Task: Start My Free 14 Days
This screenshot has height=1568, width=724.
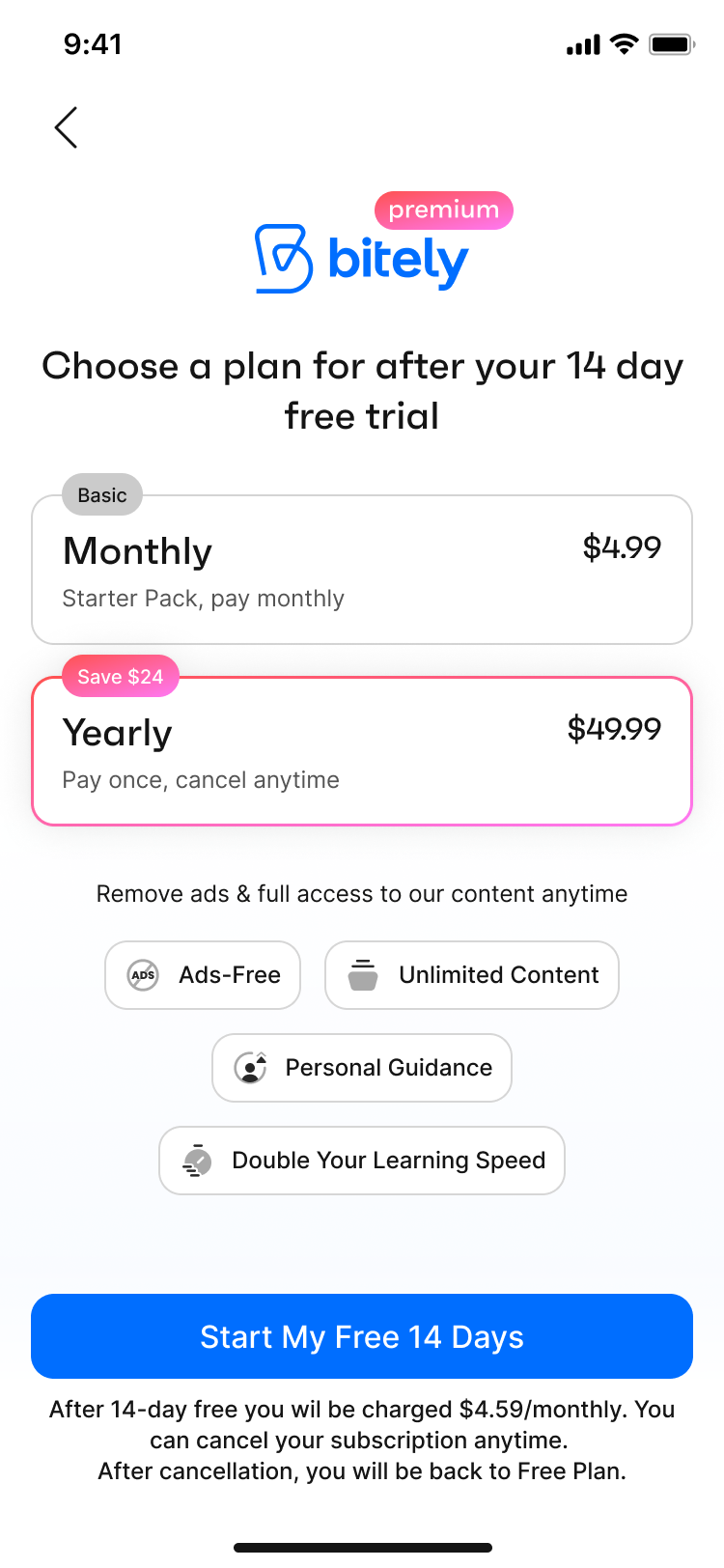Action: [x=362, y=1336]
